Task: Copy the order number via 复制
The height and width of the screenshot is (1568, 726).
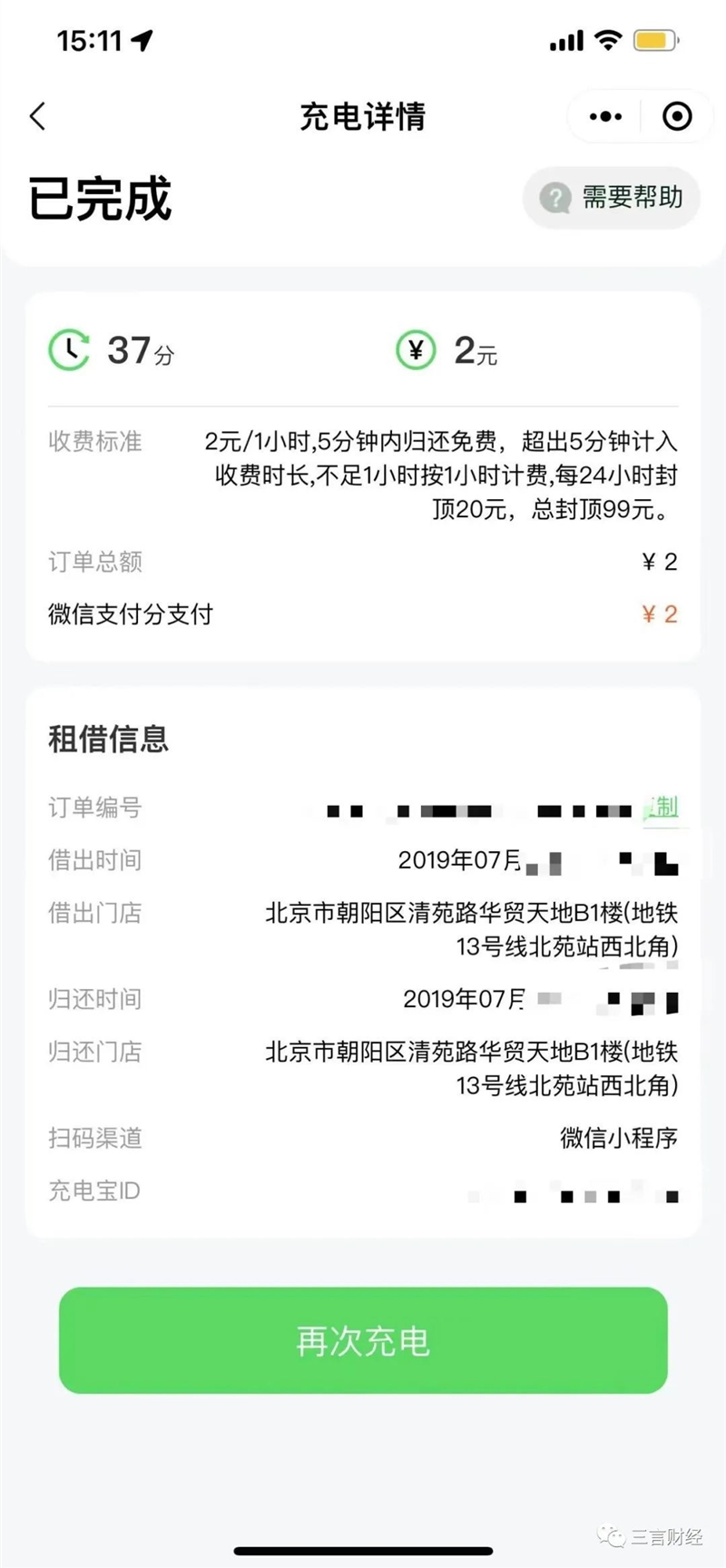Action: pos(662,807)
